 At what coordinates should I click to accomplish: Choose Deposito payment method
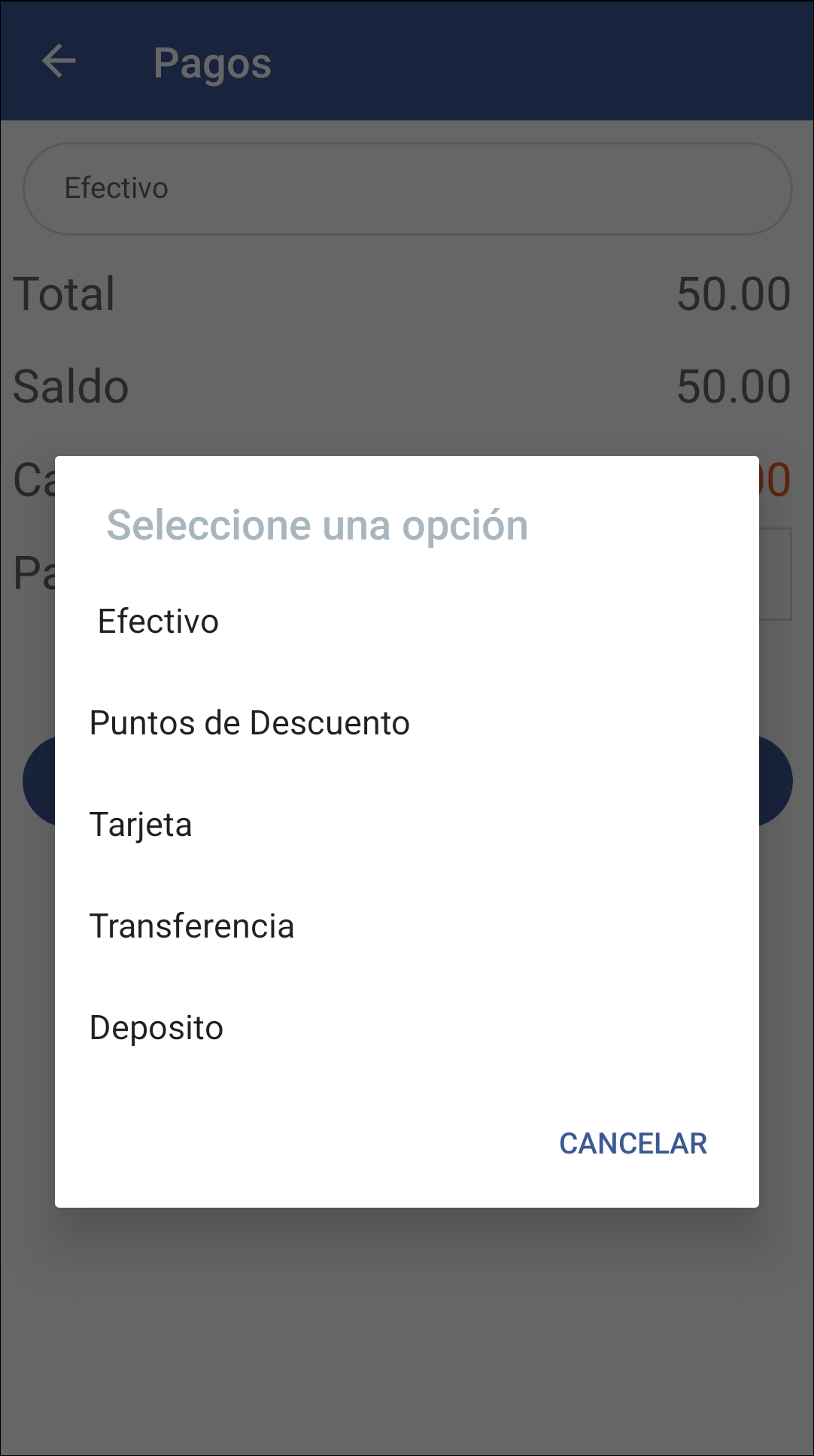pos(155,1026)
